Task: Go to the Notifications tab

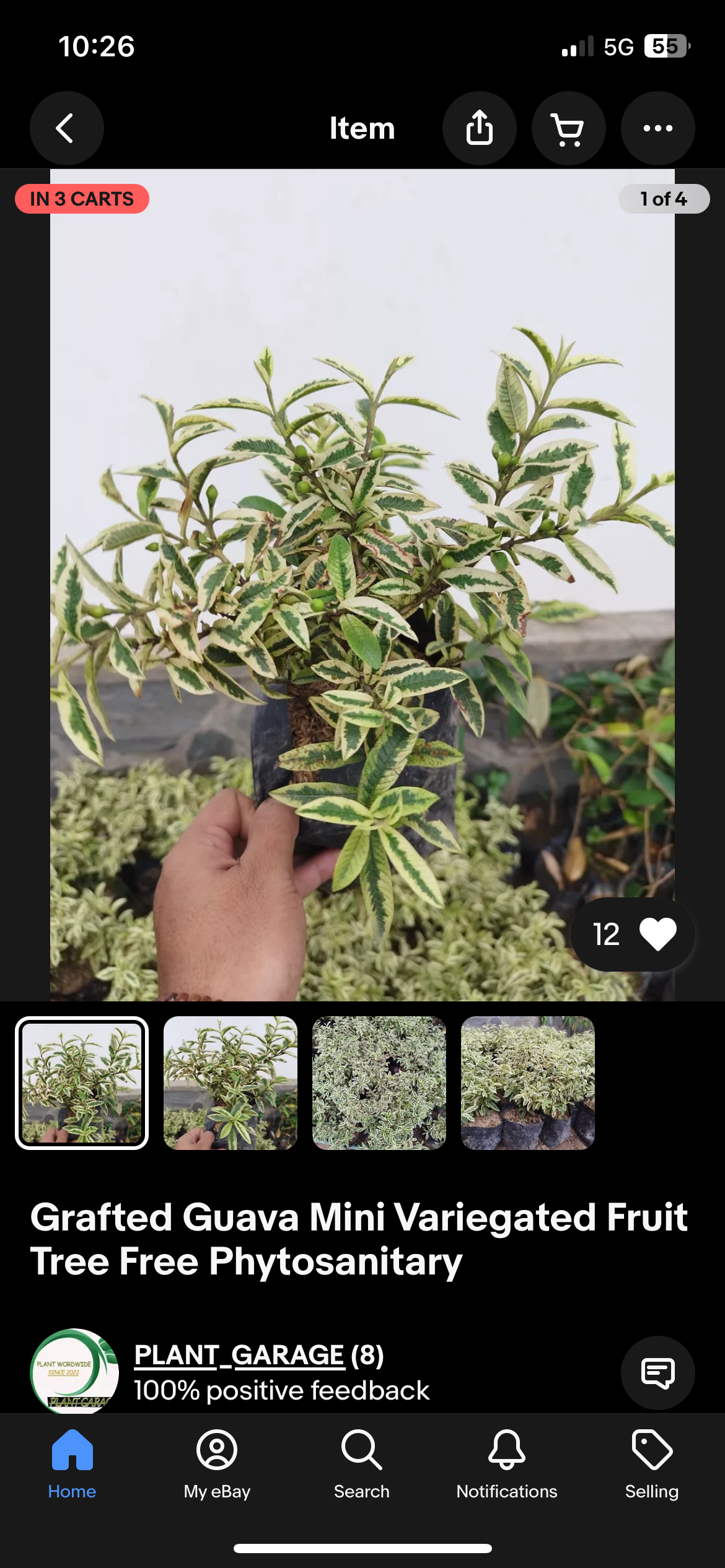Action: [x=506, y=1463]
